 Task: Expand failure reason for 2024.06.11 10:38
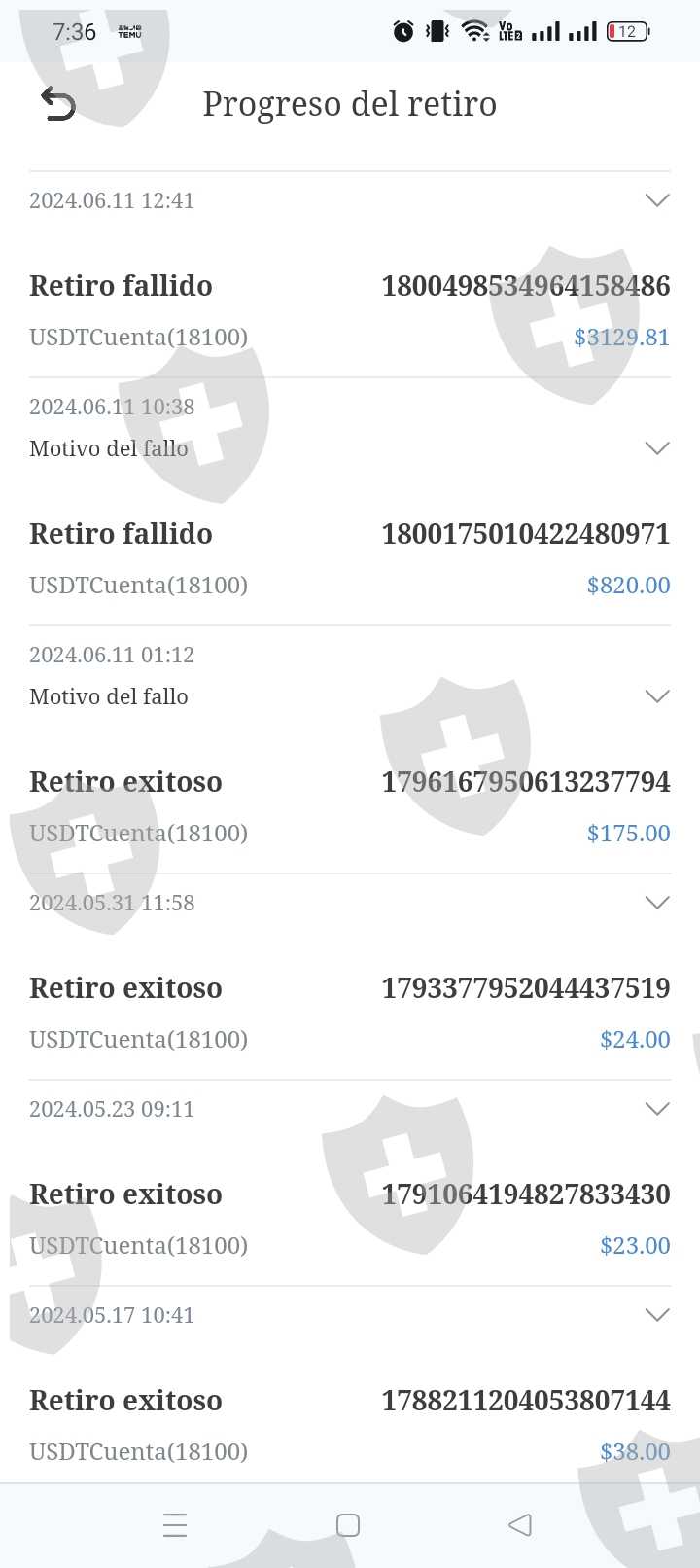click(x=657, y=448)
